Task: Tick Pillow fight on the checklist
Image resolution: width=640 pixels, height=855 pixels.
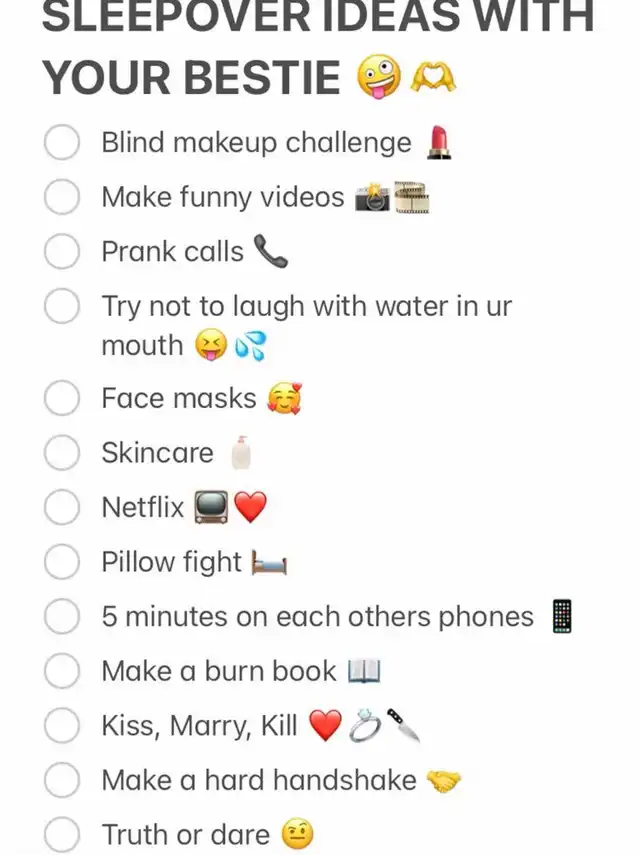Action: (62, 562)
